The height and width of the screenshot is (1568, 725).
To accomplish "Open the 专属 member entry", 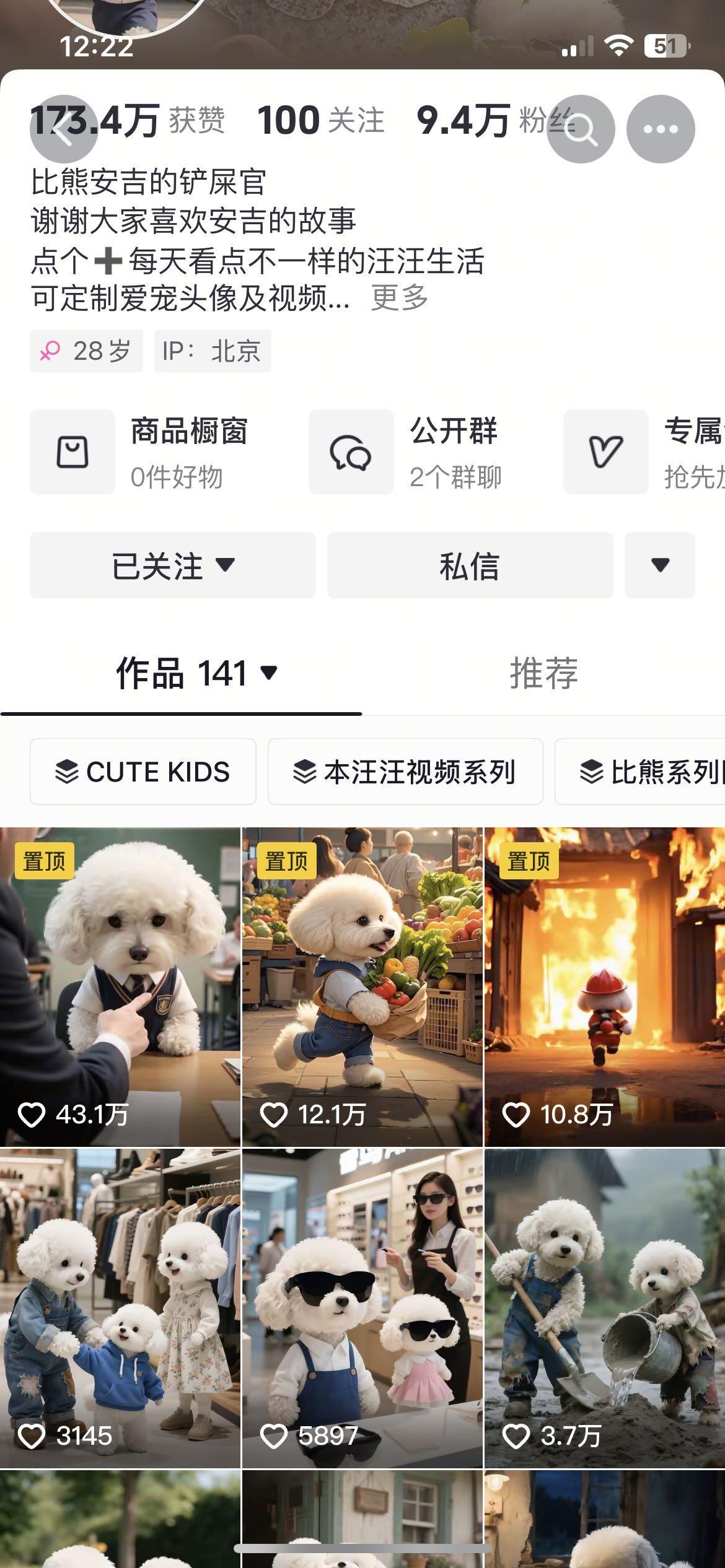I will tap(644, 452).
